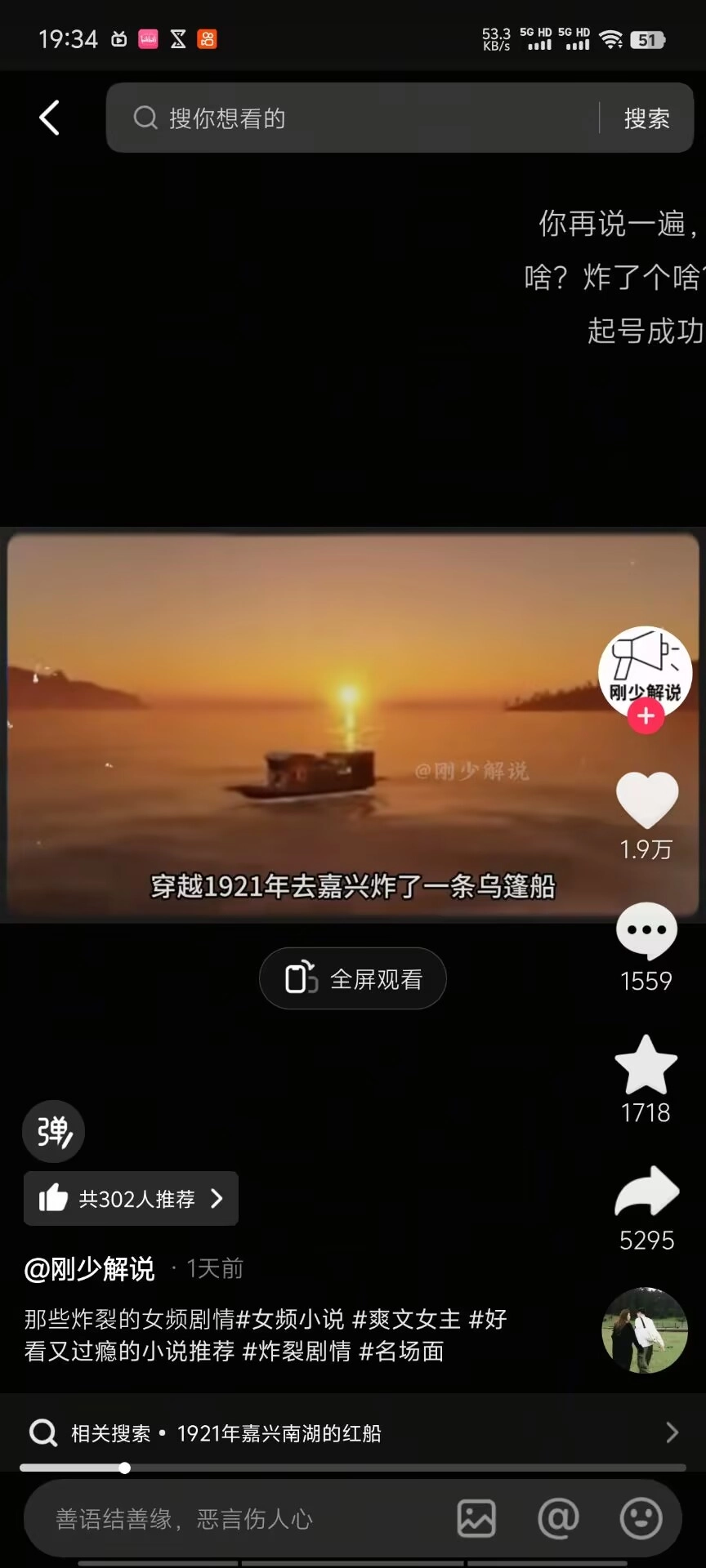The width and height of the screenshot is (706, 1568).
Task: Open 共302人推荐 recommendations
Action: (x=131, y=1198)
